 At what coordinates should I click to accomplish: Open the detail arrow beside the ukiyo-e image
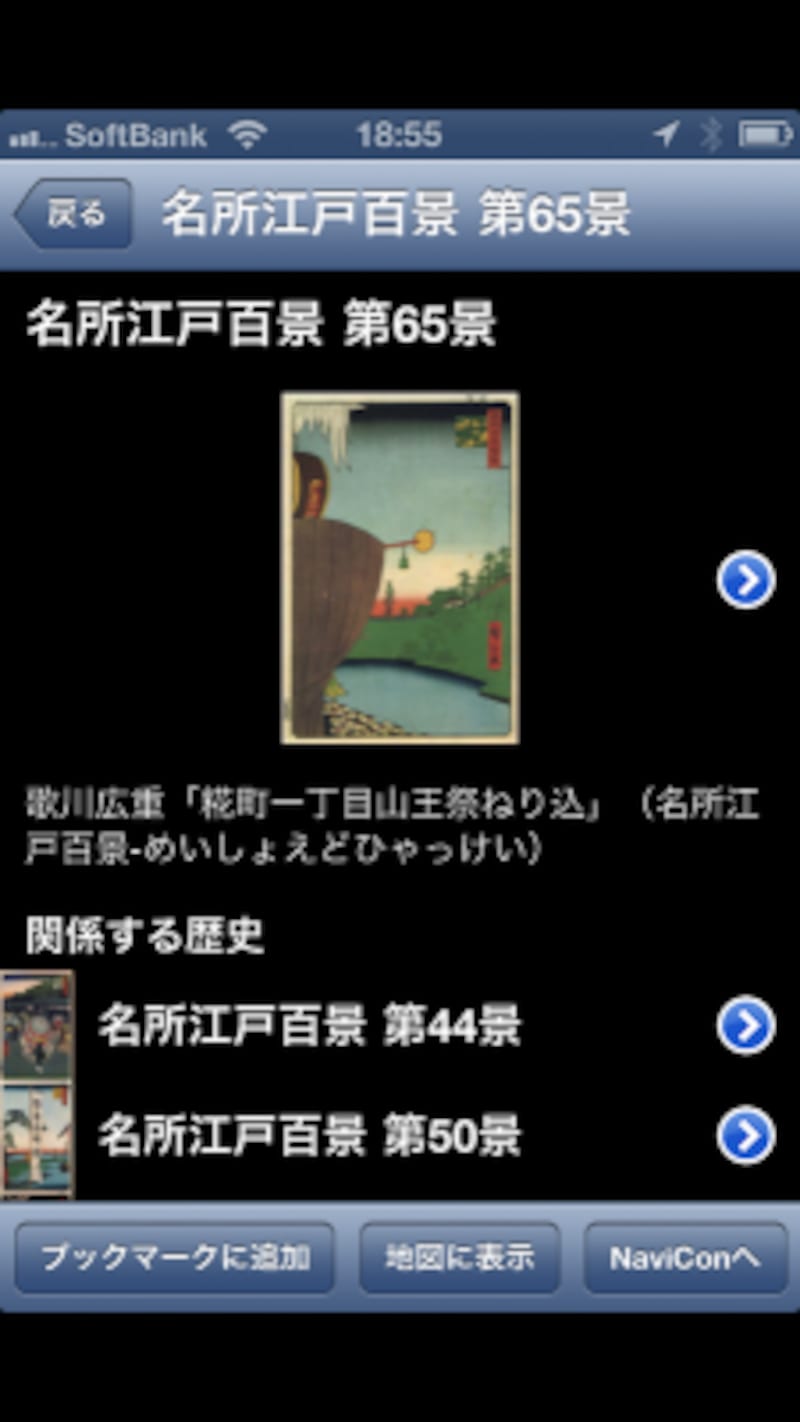(x=746, y=579)
